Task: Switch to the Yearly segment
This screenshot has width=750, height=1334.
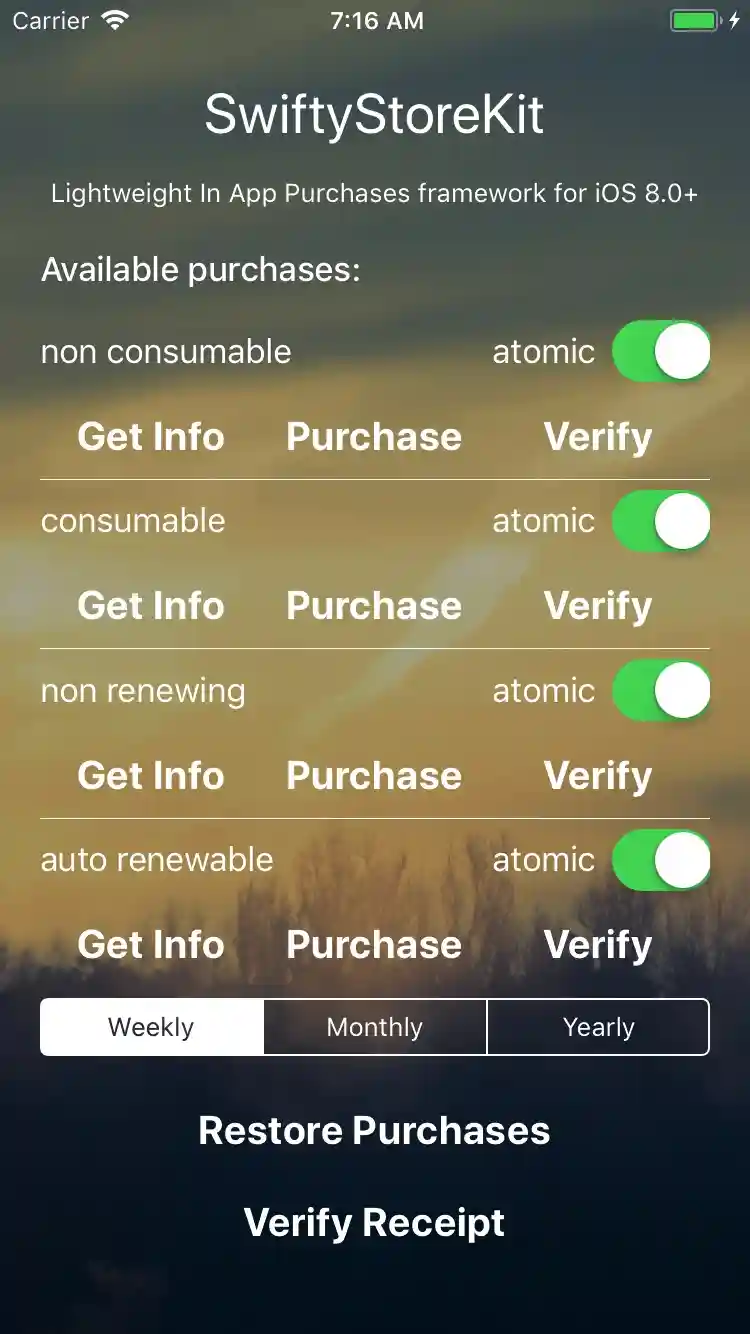Action: [x=598, y=1027]
